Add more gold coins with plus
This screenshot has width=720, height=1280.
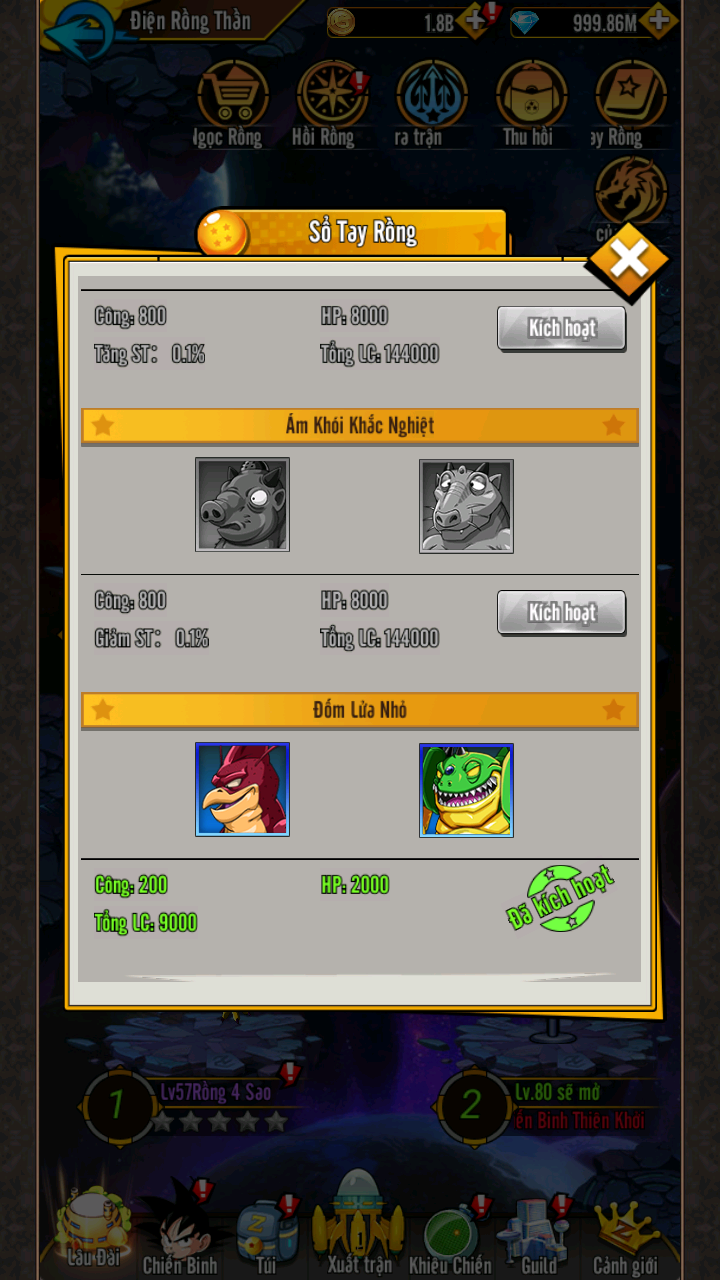[x=476, y=22]
